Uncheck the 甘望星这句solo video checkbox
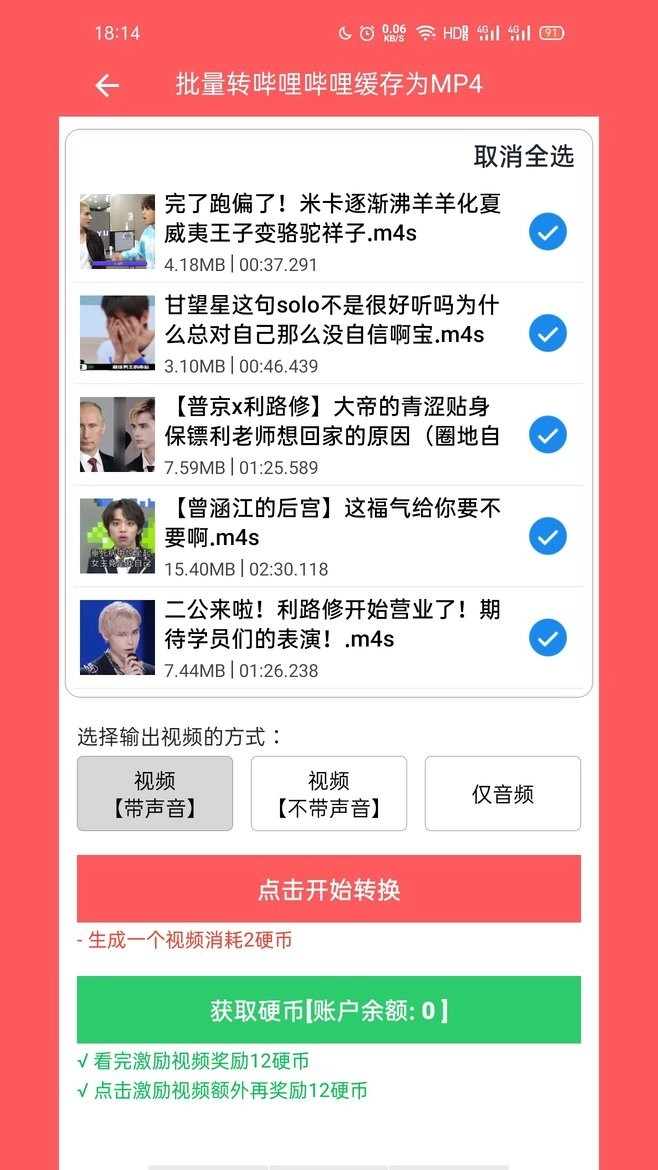This screenshot has height=1170, width=658. tap(547, 333)
